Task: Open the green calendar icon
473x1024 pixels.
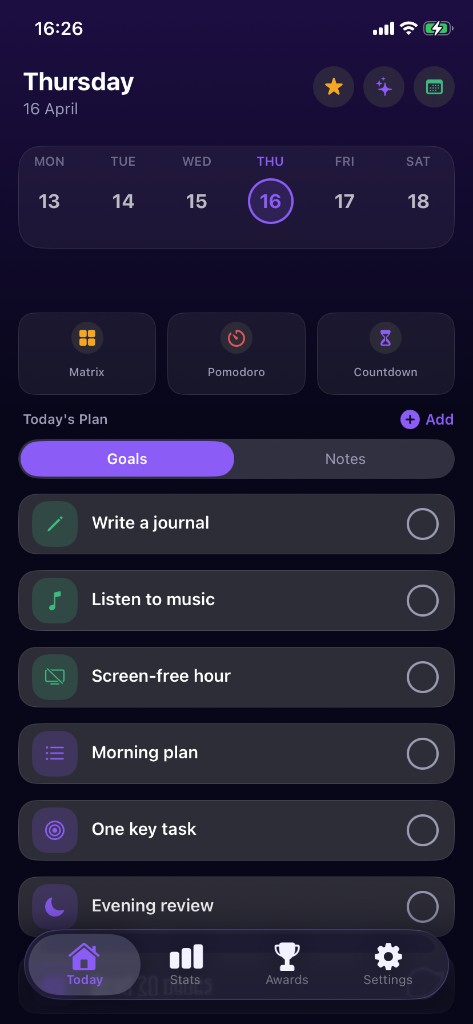Action: [x=434, y=87]
